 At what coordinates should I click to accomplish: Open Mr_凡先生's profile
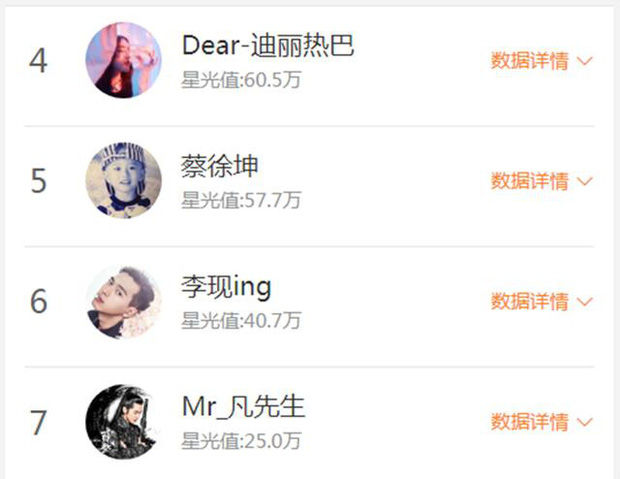pyautogui.click(x=243, y=407)
